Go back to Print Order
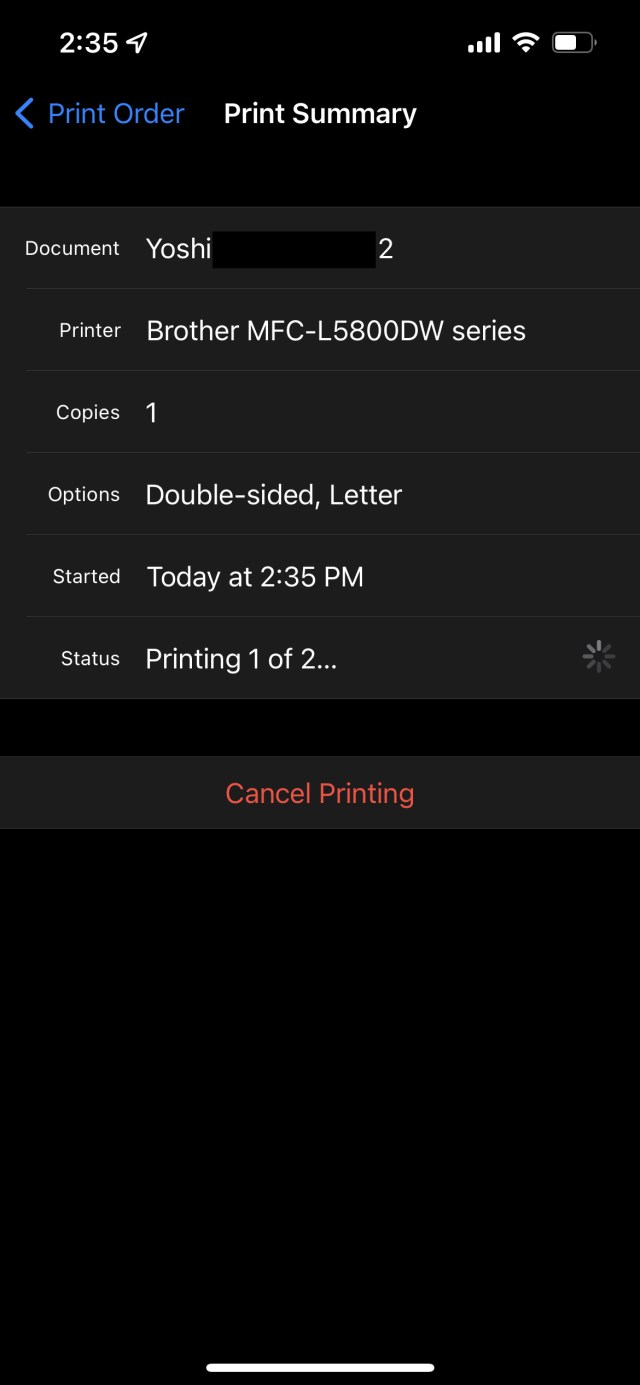 [100, 114]
